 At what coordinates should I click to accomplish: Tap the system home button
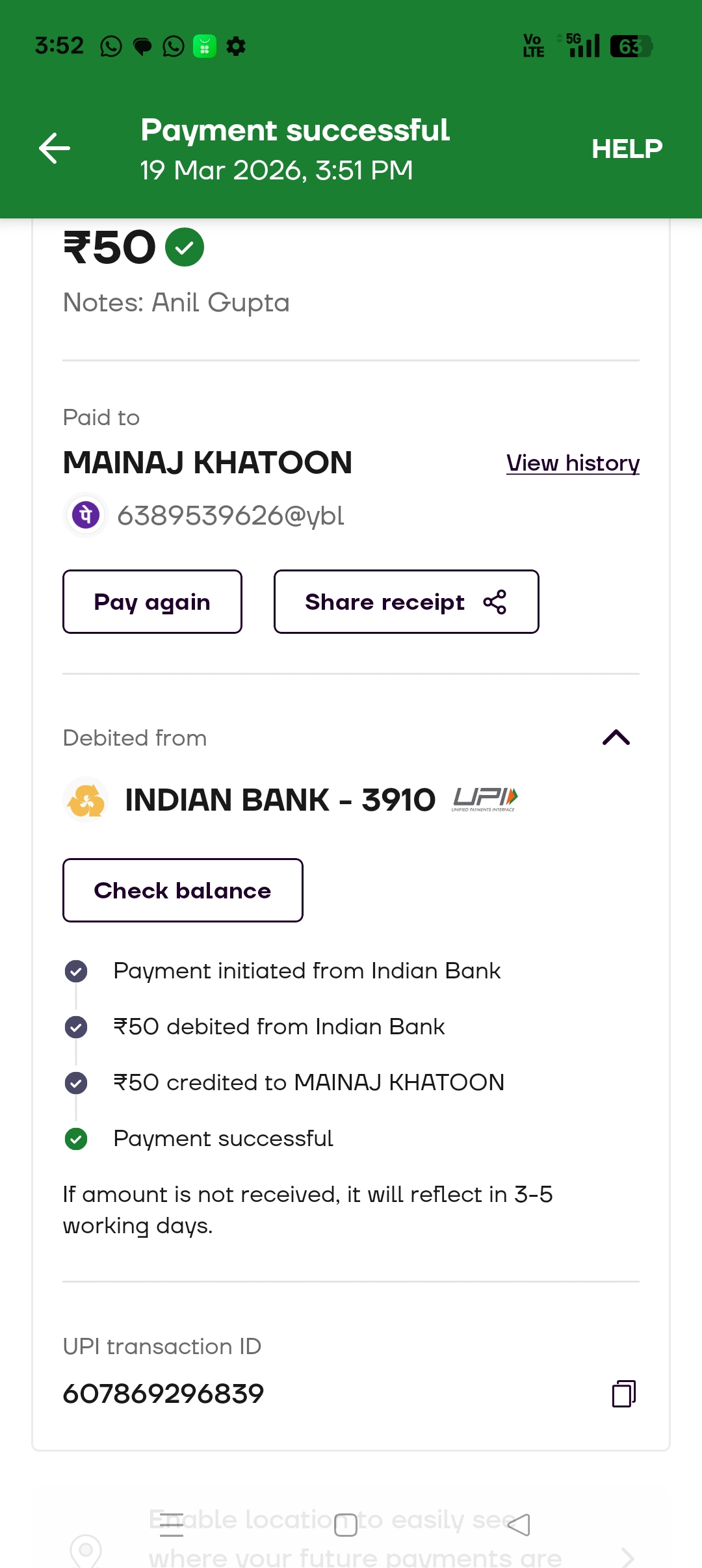tap(346, 1525)
